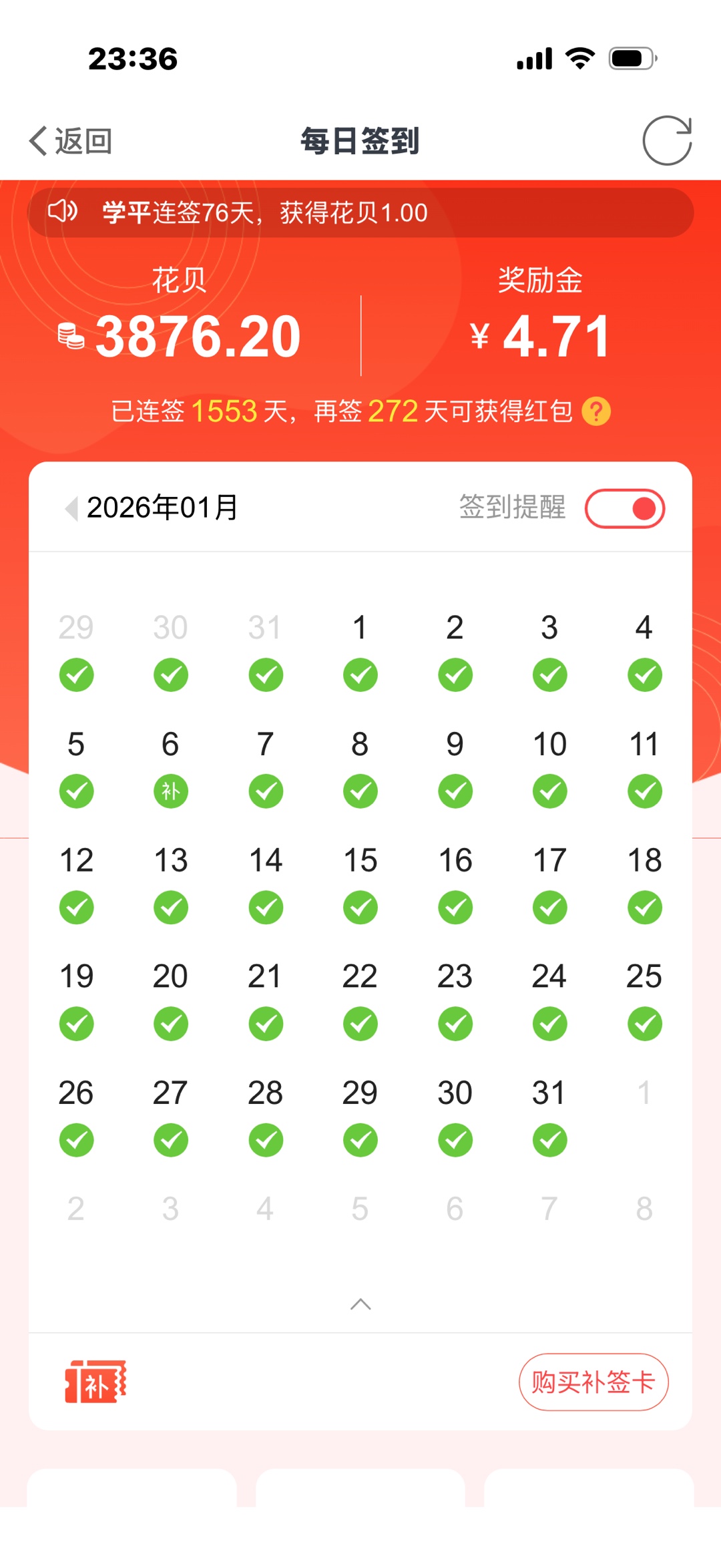Open the red packet help question mark
The height and width of the screenshot is (1568, 721).
(596, 411)
